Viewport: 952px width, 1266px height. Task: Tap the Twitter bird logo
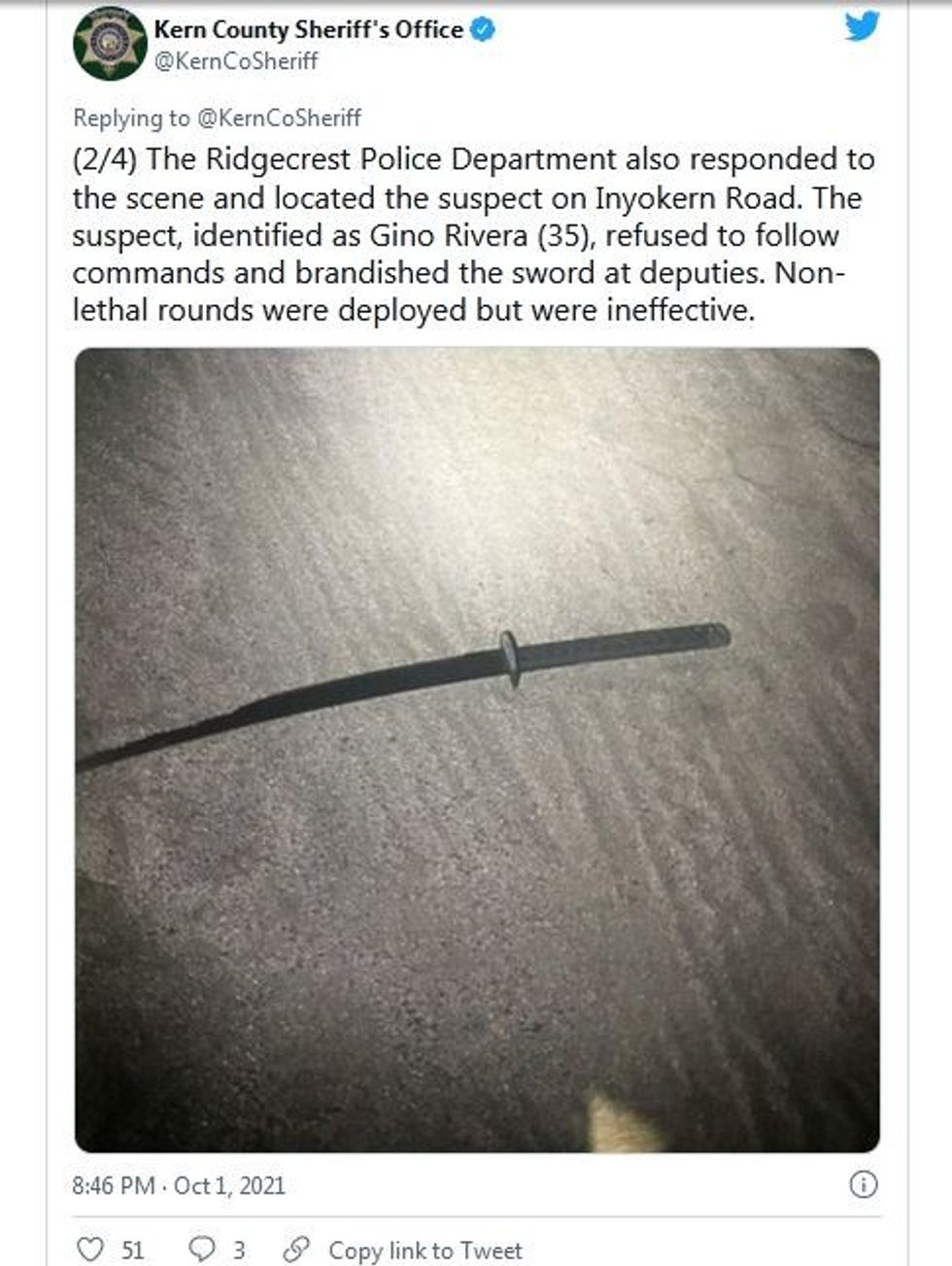click(x=862, y=27)
